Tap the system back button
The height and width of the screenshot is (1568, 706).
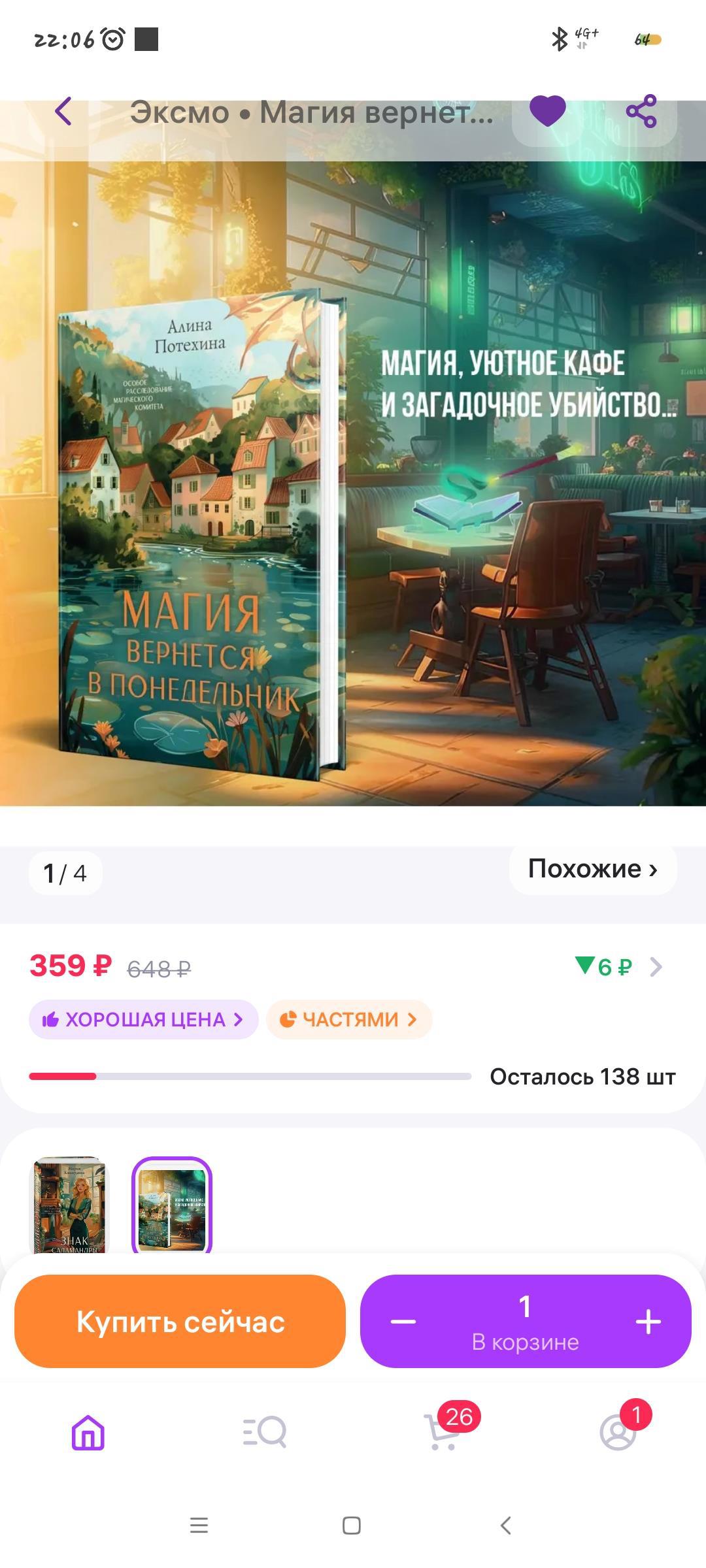505,1526
